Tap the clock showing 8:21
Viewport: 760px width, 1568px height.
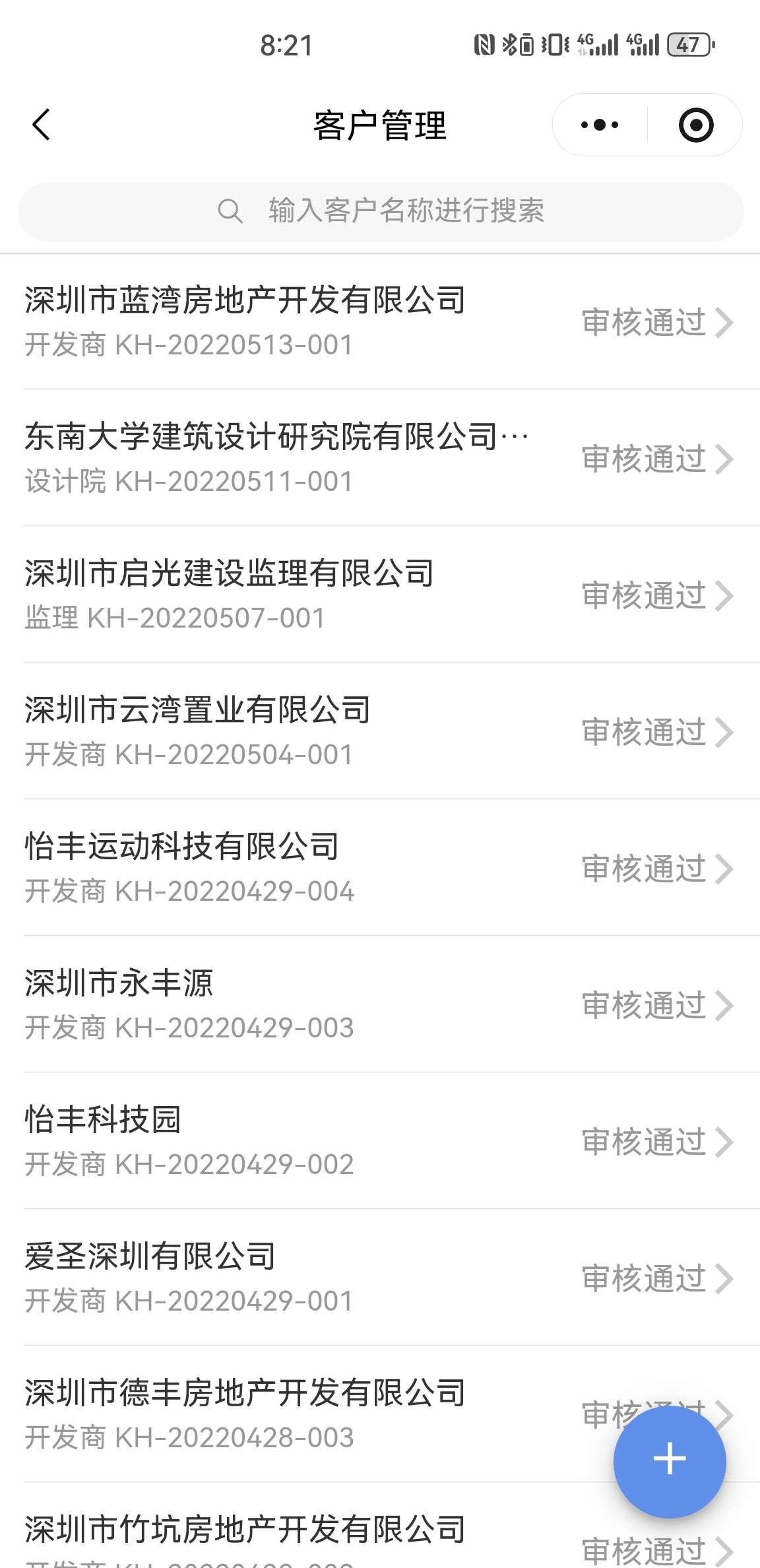[285, 45]
